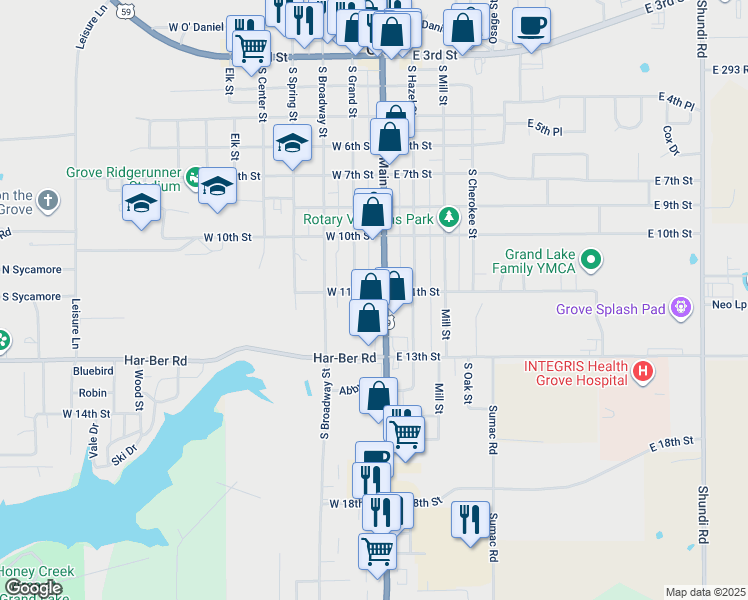Select the restaurant marker beside Sumac Rd
Screen dimensions: 748x600
pyautogui.click(x=470, y=521)
